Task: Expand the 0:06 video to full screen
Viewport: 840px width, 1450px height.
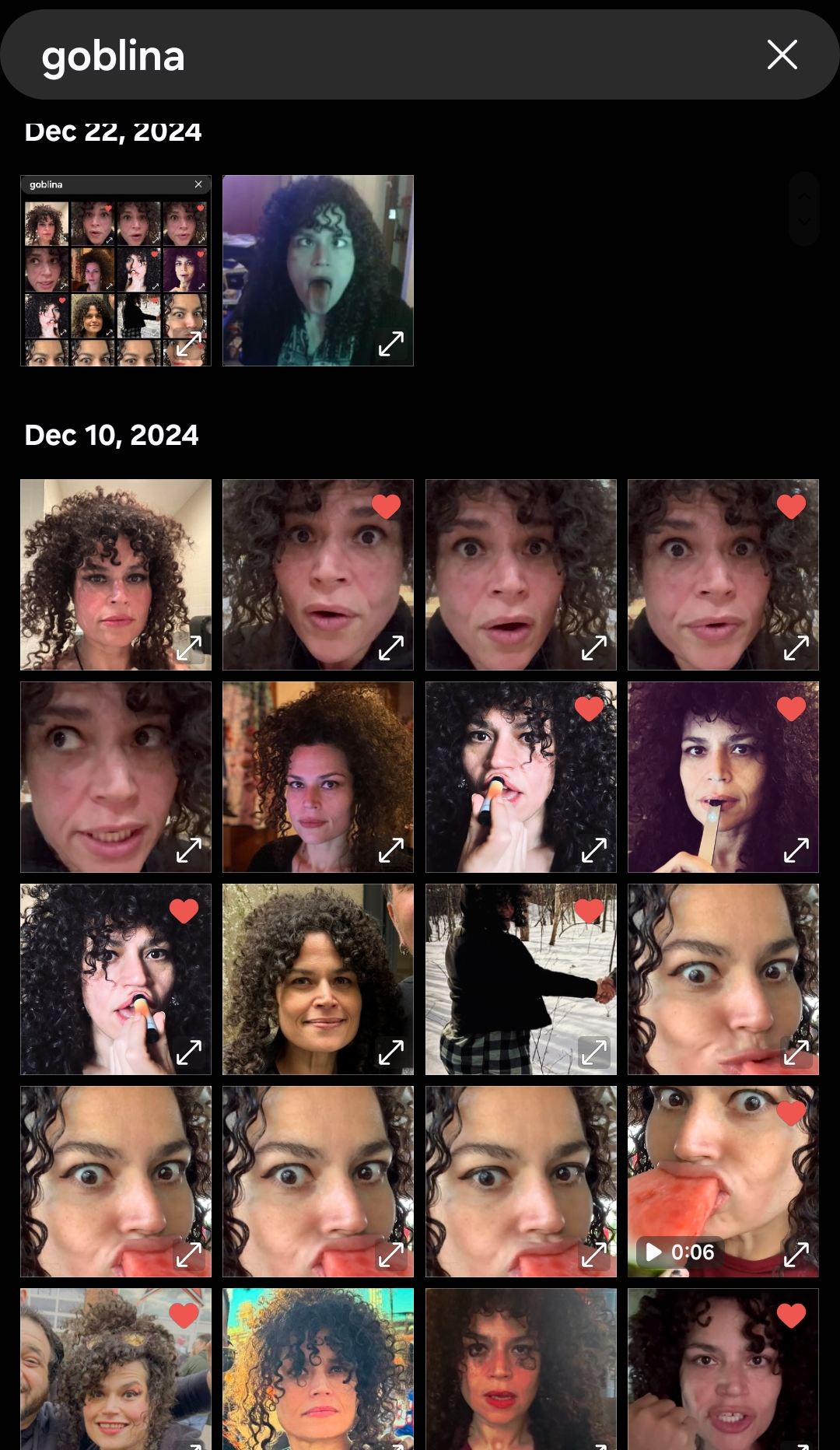Action: click(796, 1254)
